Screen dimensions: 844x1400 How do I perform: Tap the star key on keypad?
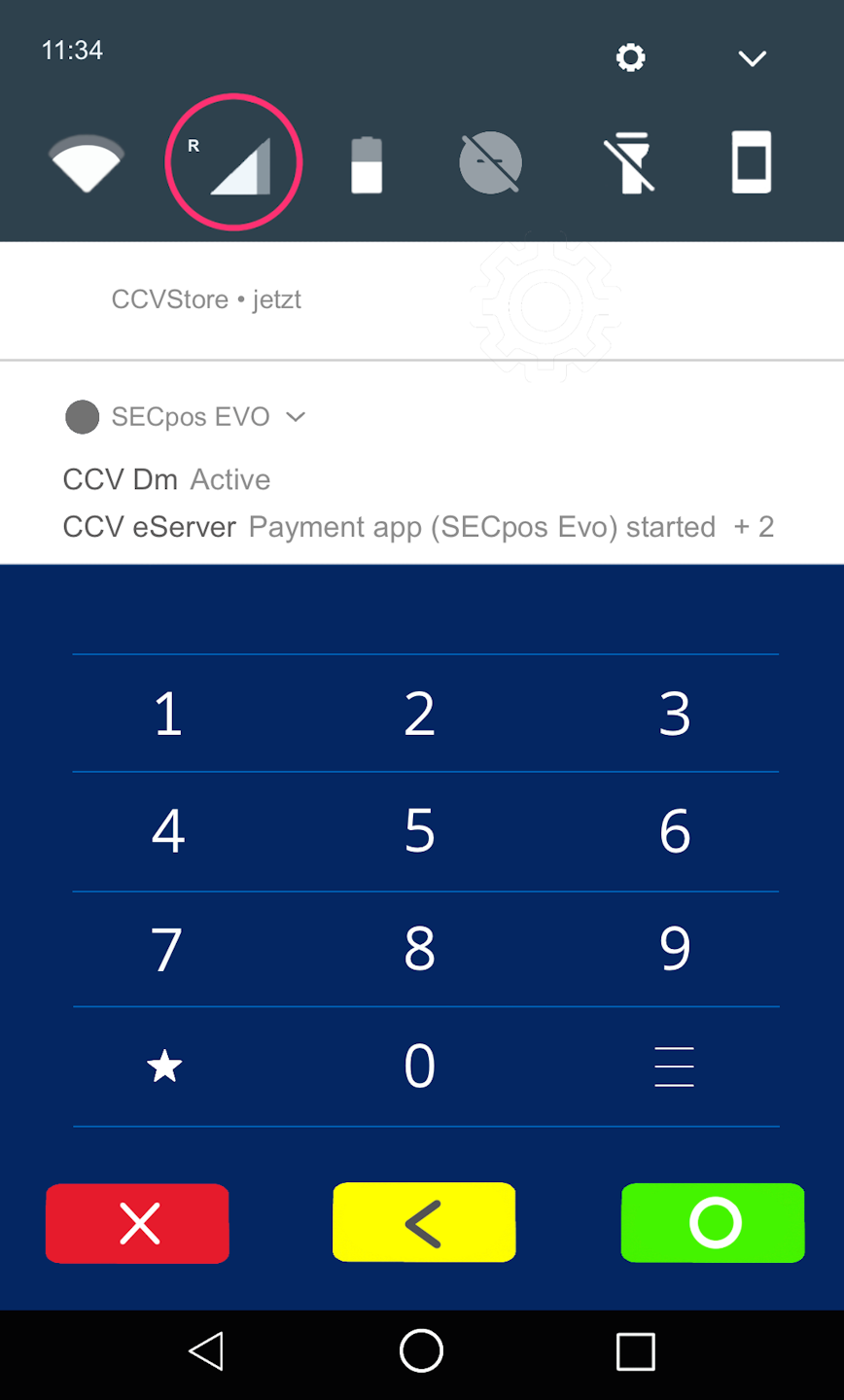pyautogui.click(x=164, y=1067)
